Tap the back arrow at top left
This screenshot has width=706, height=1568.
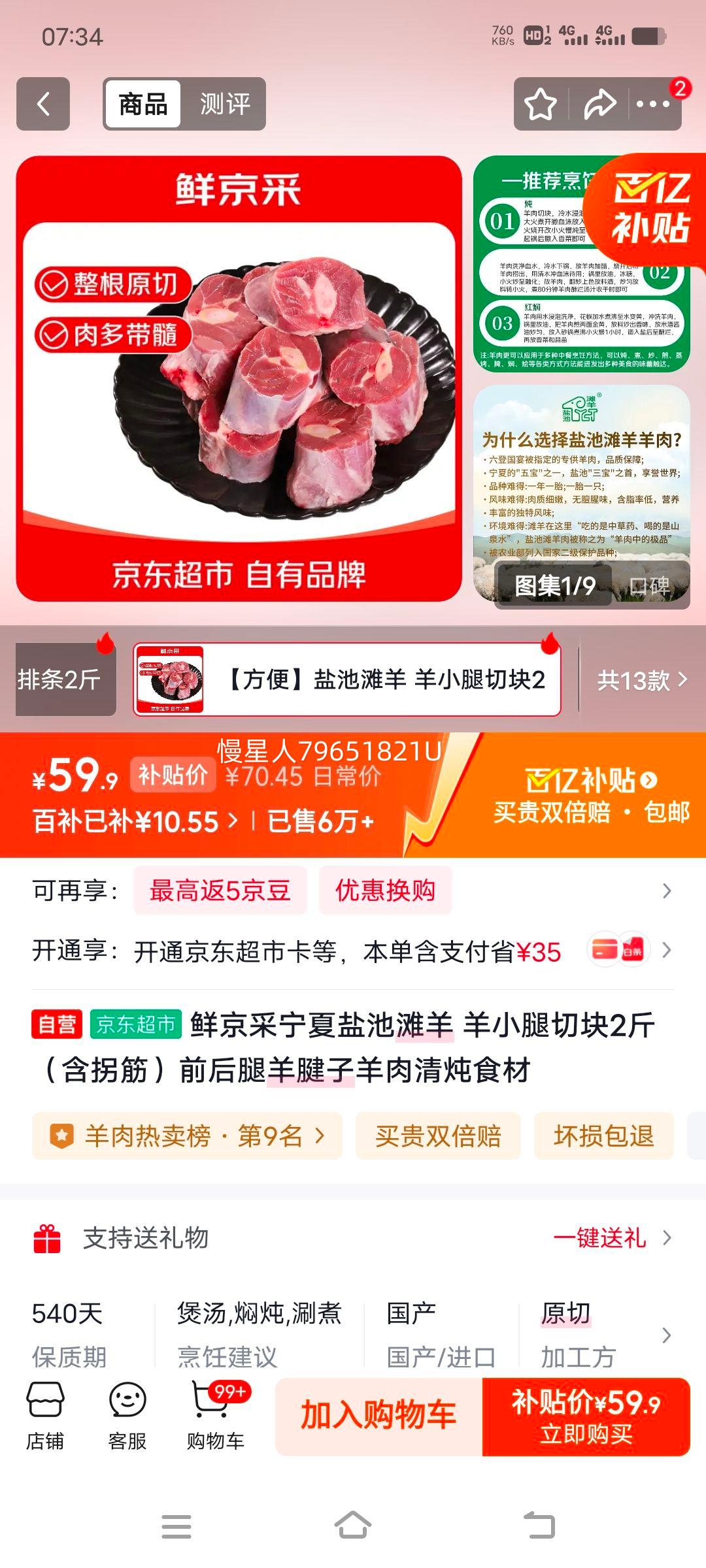44,103
